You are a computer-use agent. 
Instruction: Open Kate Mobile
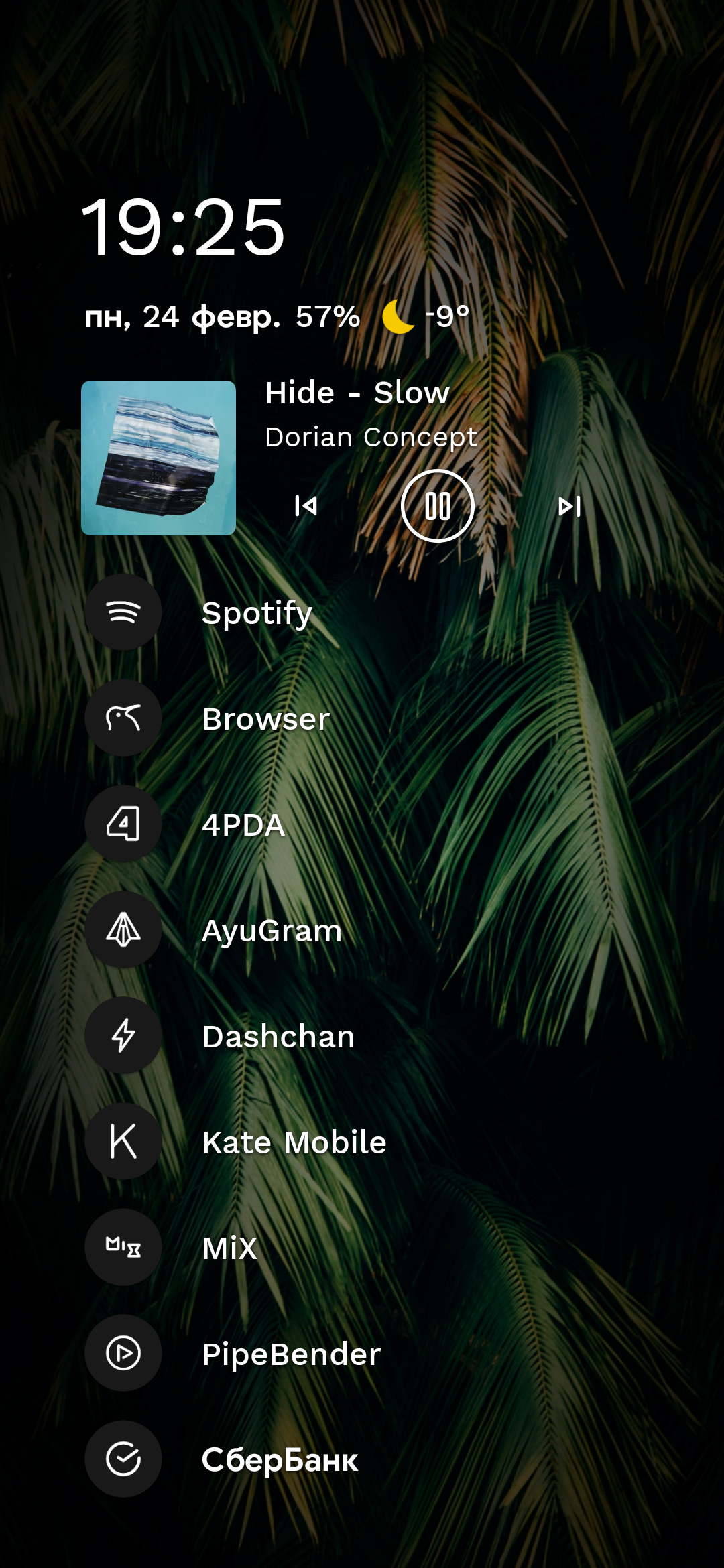pyautogui.click(x=294, y=1142)
